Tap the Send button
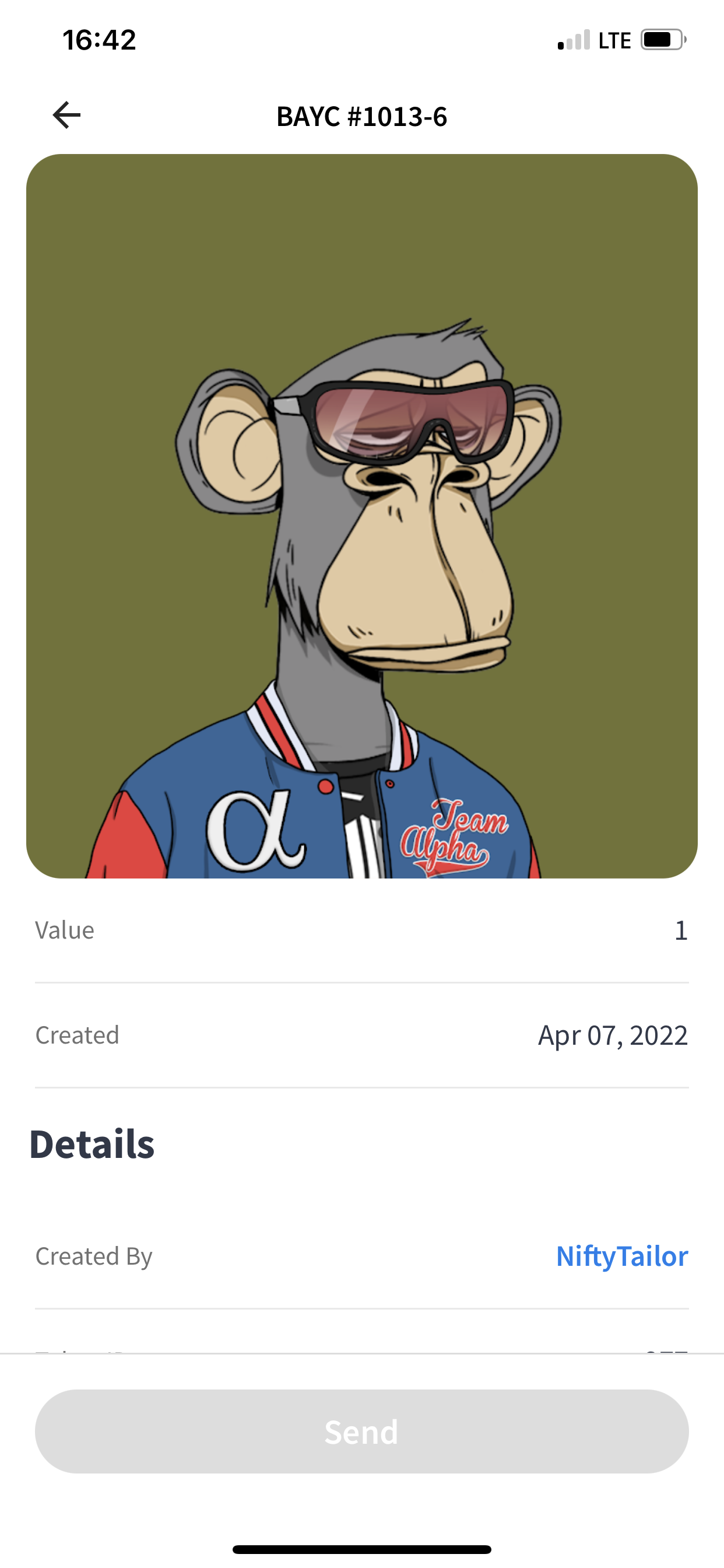The image size is (724, 1568). 361,1431
